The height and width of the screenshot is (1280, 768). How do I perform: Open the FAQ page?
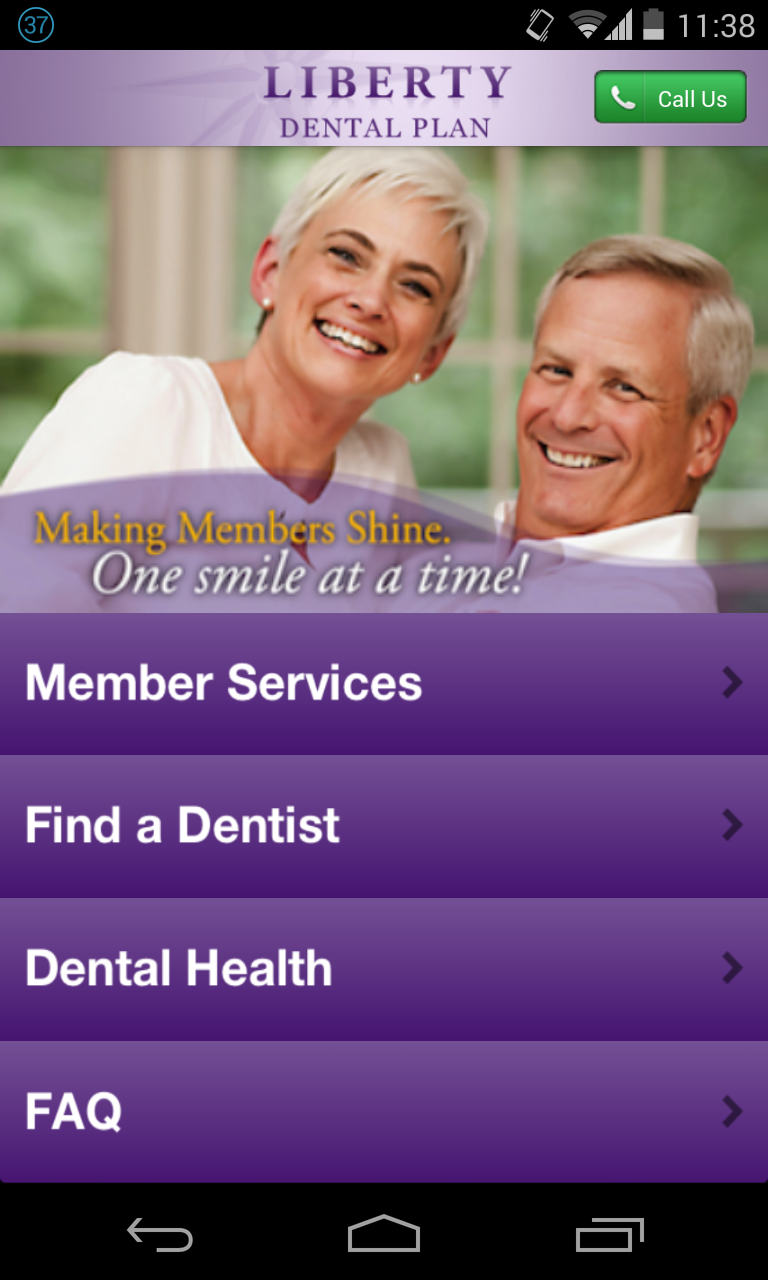(384, 1111)
